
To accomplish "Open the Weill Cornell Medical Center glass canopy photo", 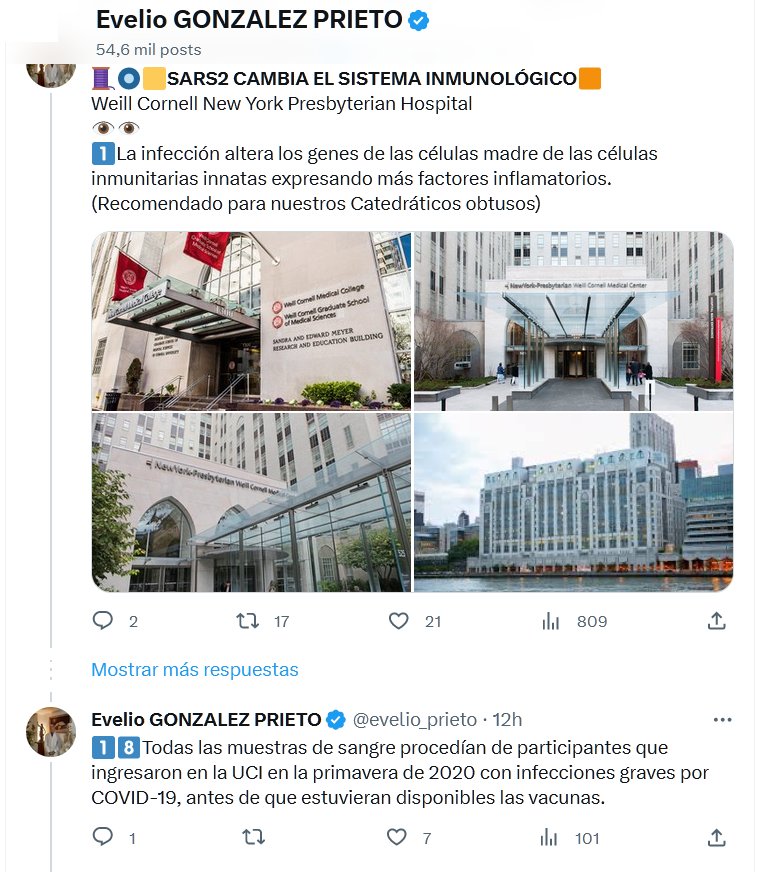I will 573,320.
